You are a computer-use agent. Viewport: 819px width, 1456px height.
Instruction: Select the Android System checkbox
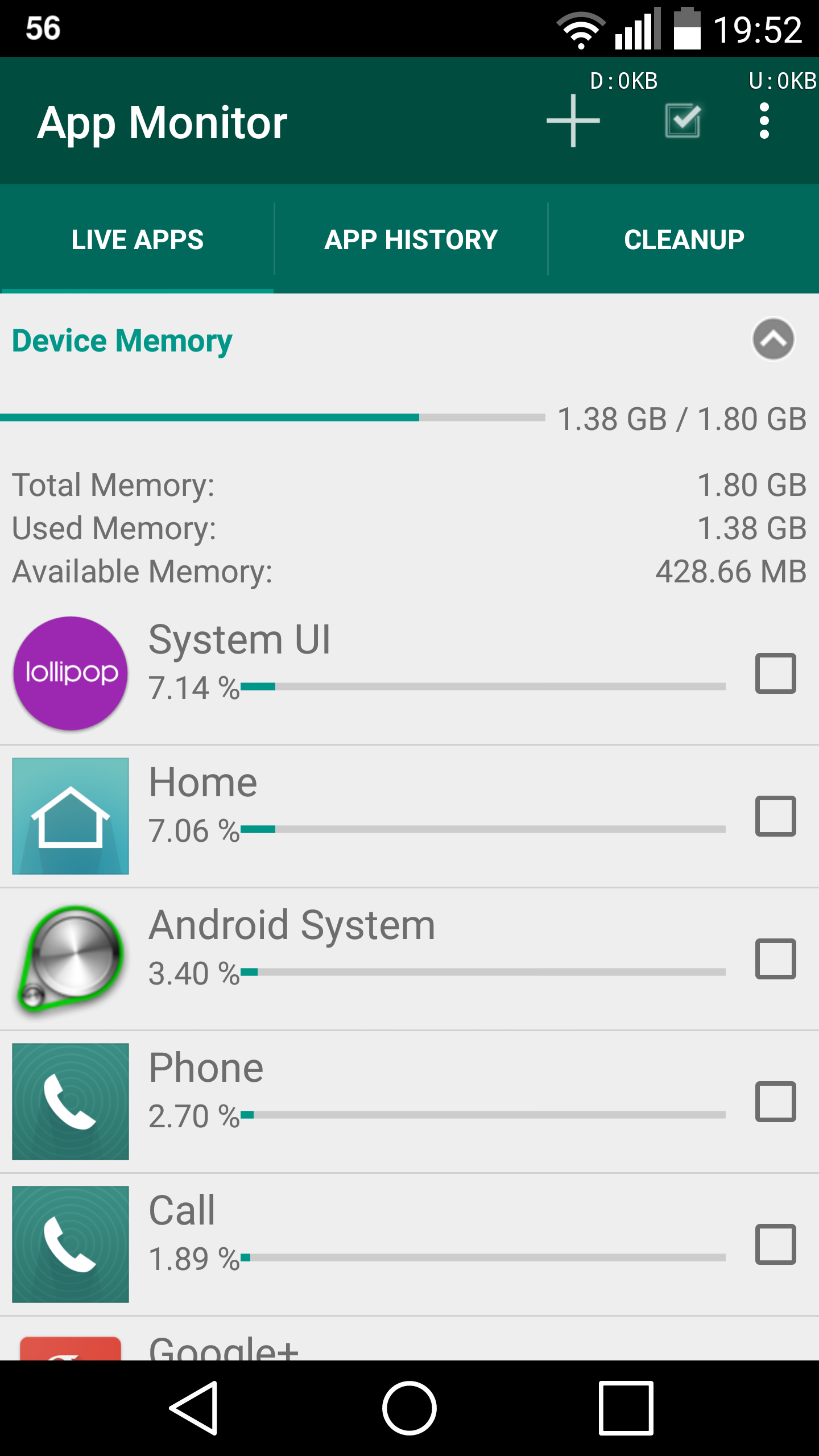(775, 959)
